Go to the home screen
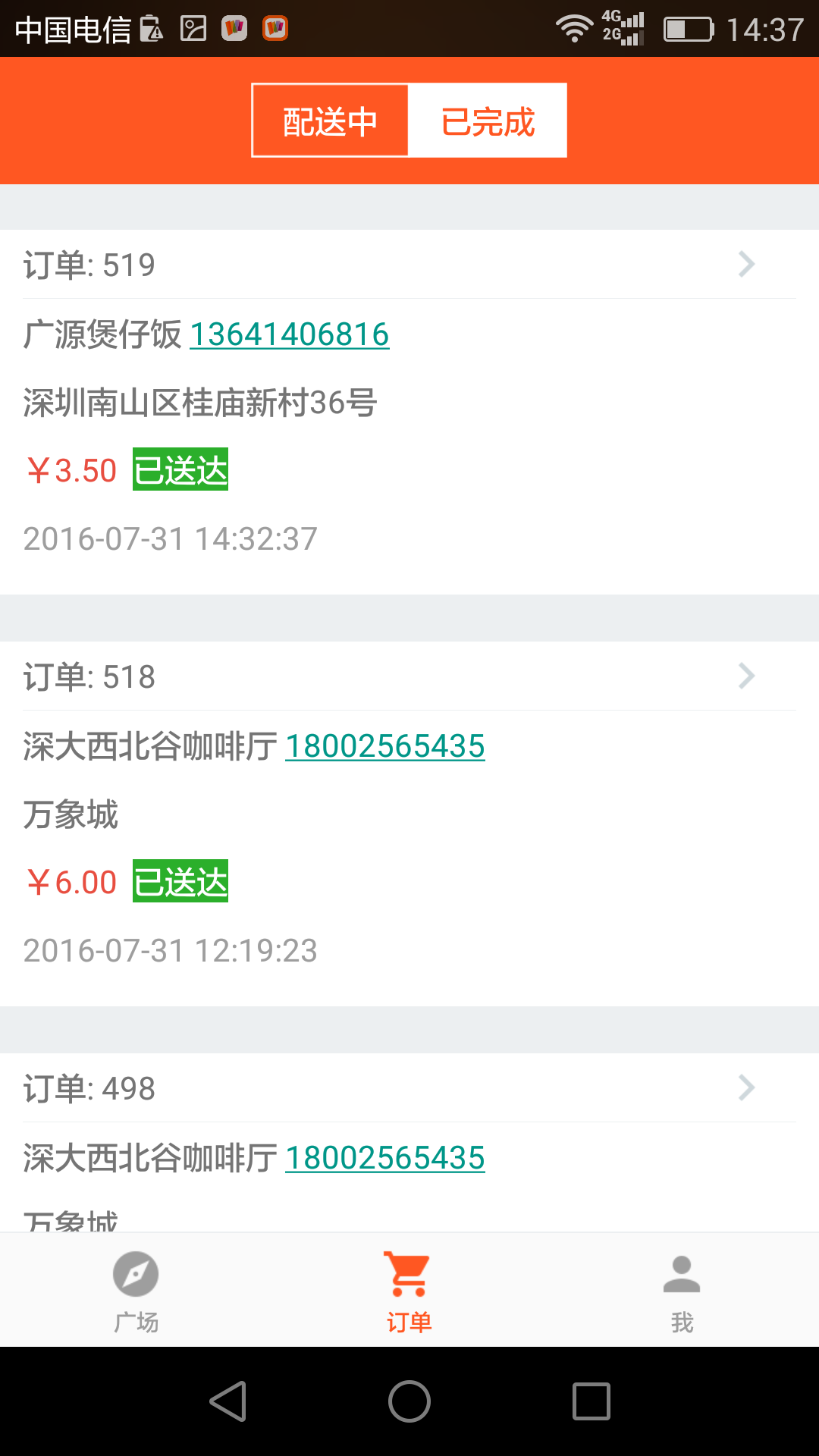The height and width of the screenshot is (1456, 819). tap(409, 1401)
